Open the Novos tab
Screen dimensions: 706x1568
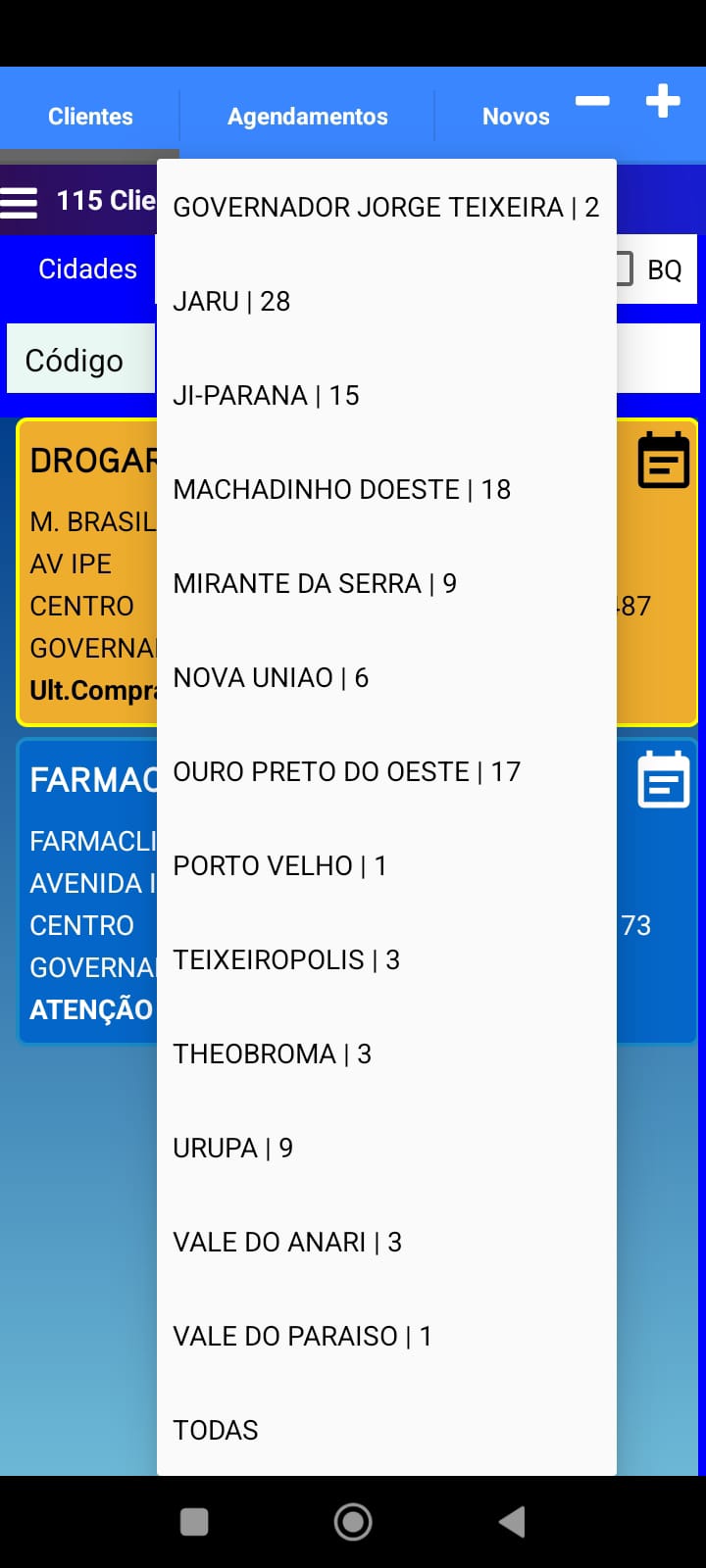coord(516,116)
